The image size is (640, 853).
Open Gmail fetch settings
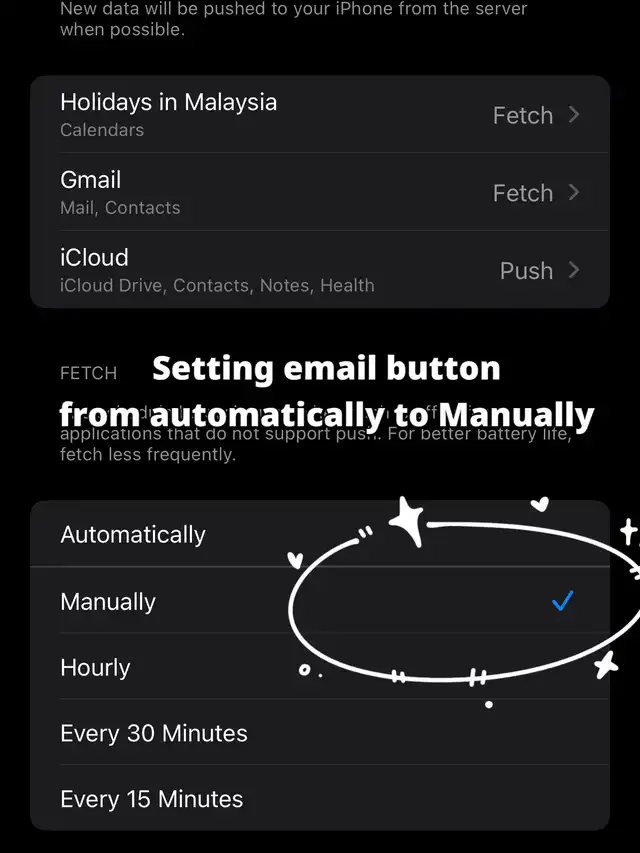click(x=320, y=192)
